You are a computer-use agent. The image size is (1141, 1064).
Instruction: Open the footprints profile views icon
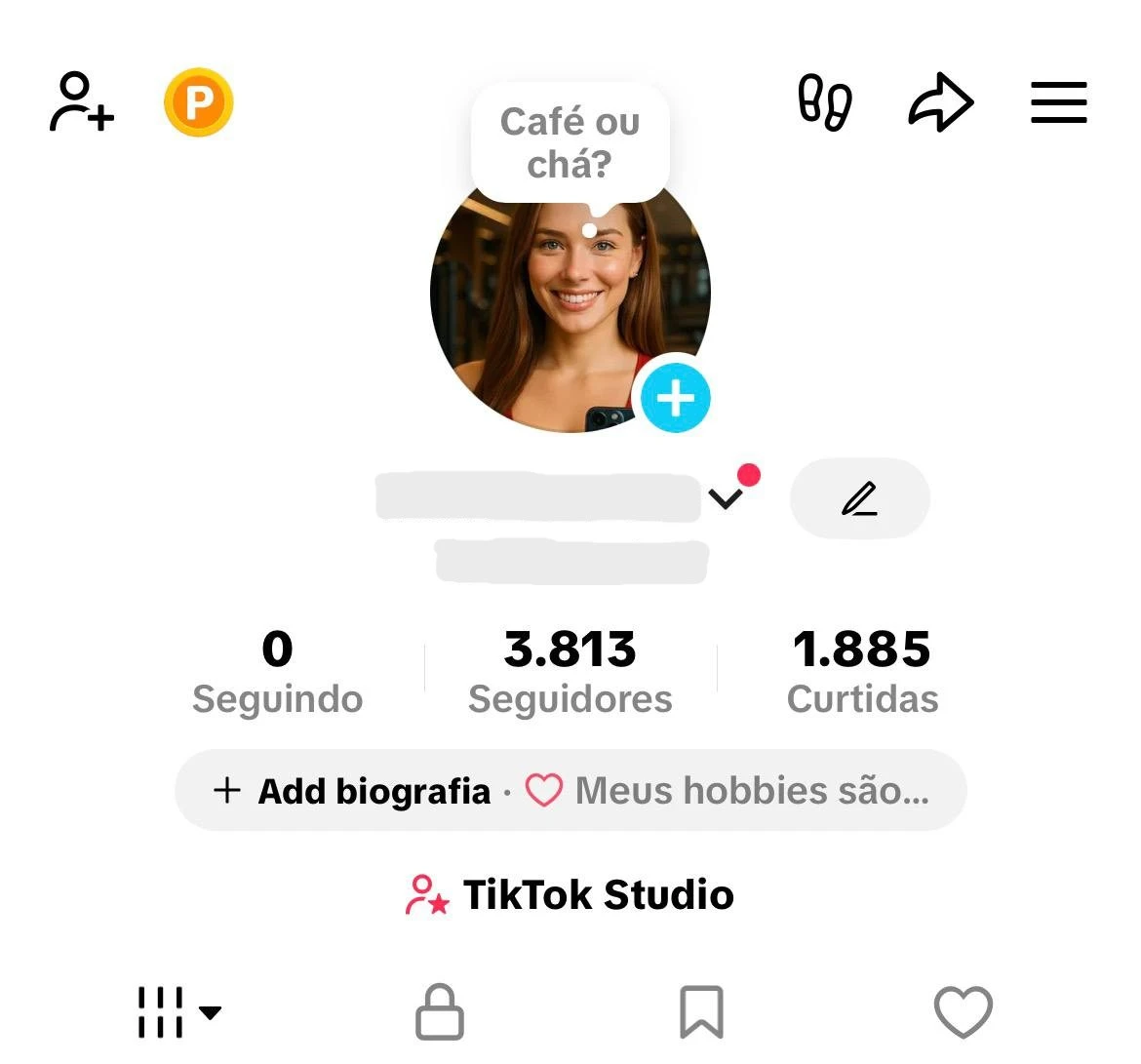coord(825,101)
